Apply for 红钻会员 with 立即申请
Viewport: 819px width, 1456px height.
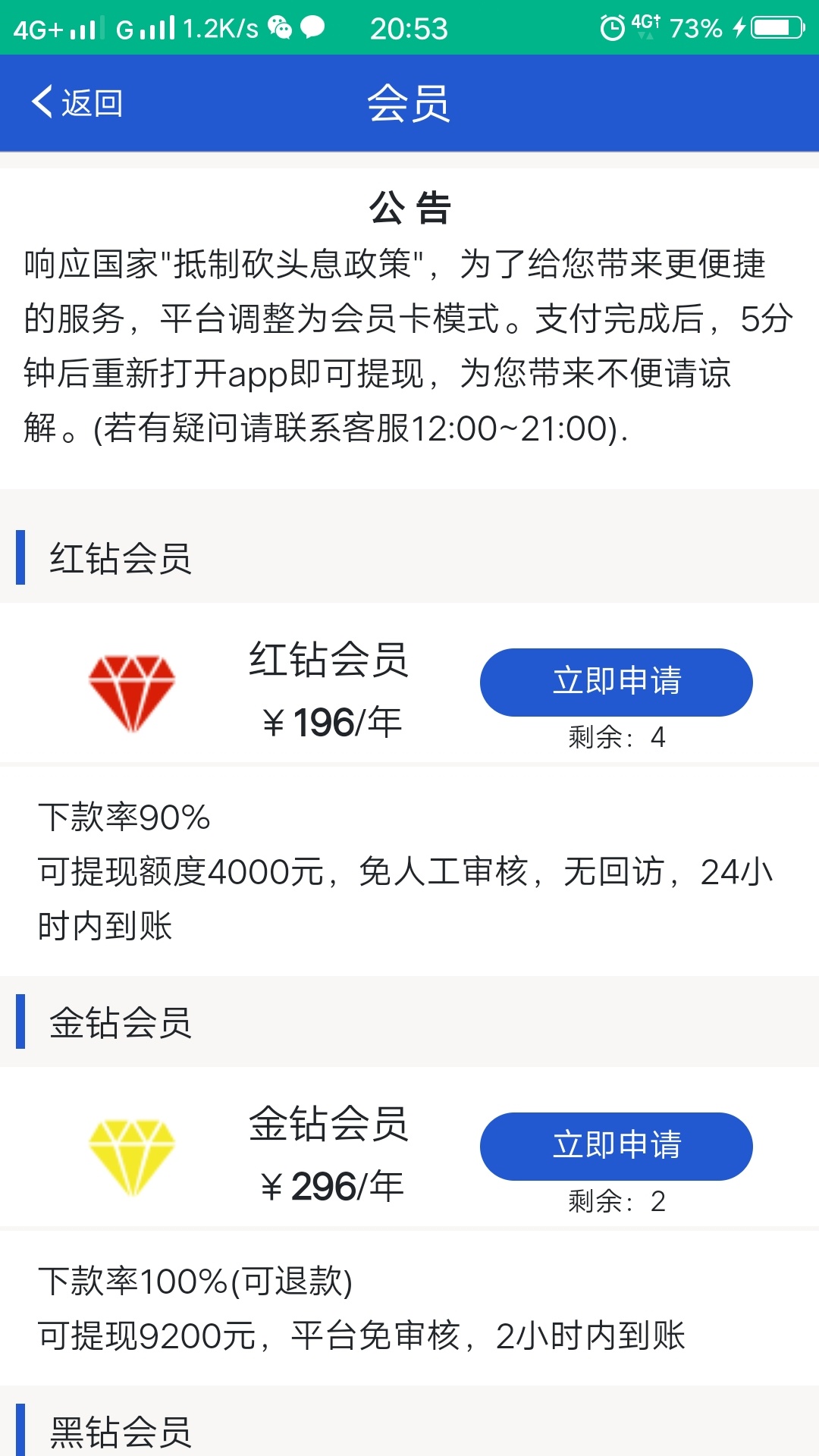(x=616, y=682)
